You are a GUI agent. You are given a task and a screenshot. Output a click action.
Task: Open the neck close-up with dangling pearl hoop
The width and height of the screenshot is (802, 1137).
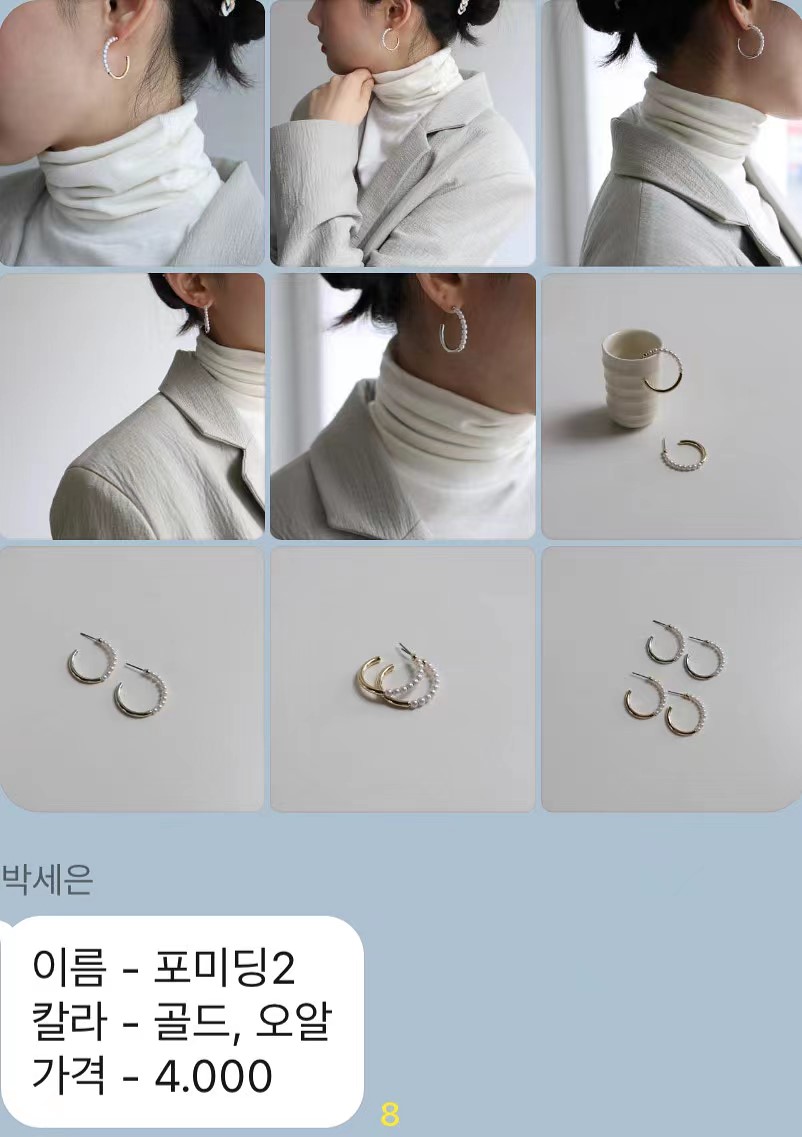[x=402, y=405]
